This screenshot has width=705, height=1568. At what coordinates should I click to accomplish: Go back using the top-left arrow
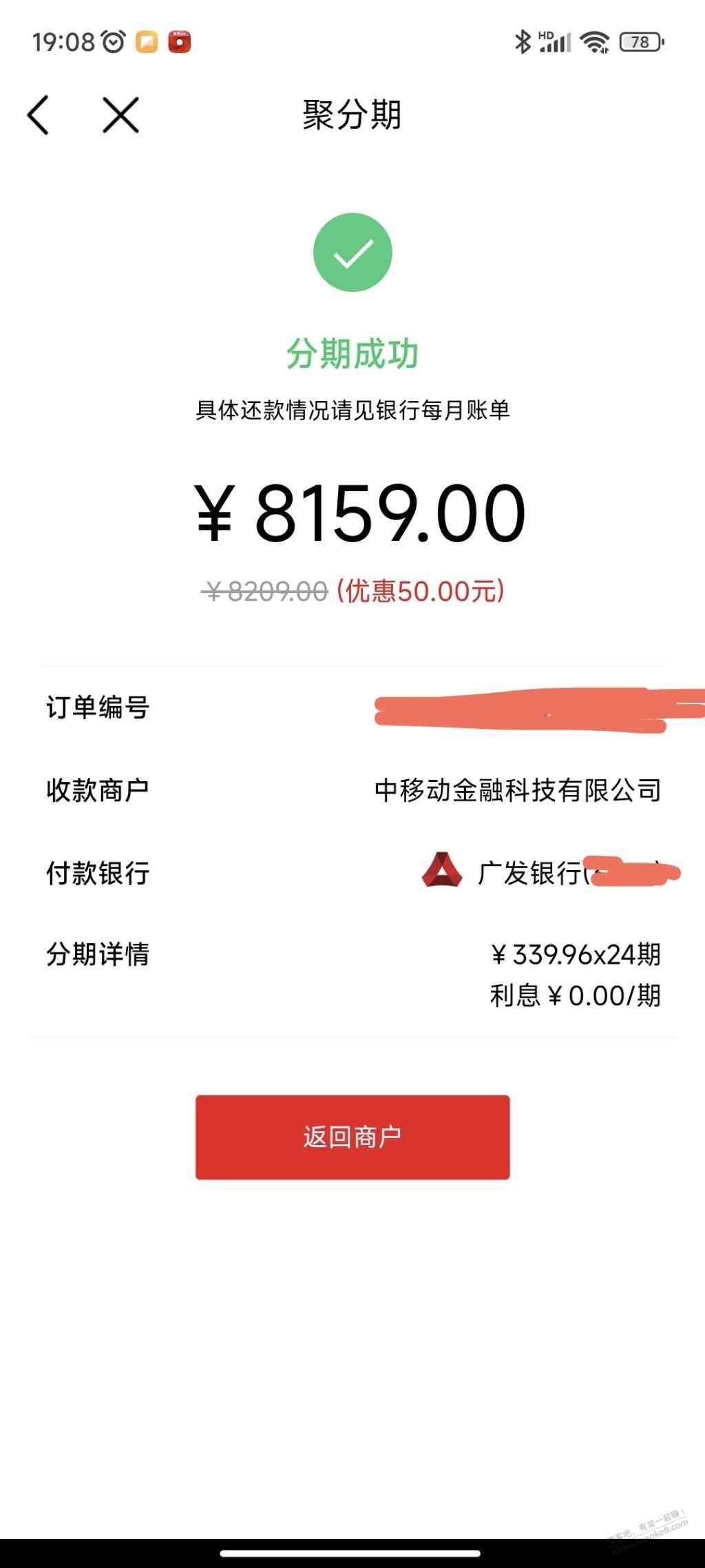(x=39, y=114)
